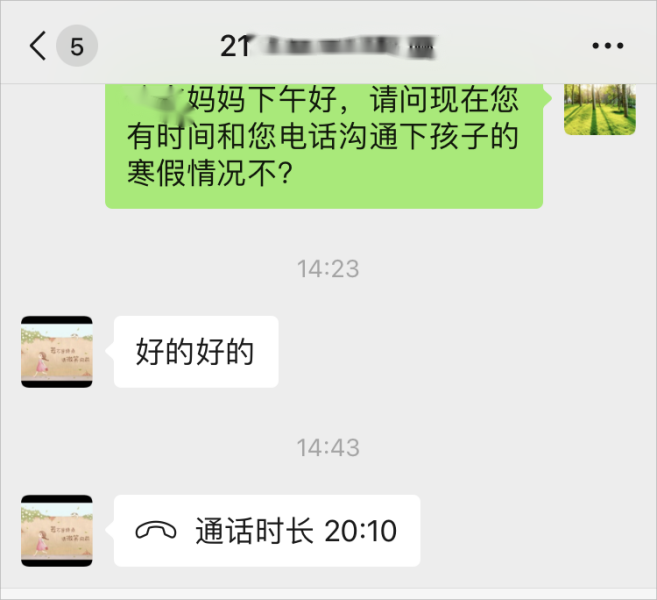Open the three-dot chat info menu
The height and width of the screenshot is (600, 657).
(x=607, y=46)
